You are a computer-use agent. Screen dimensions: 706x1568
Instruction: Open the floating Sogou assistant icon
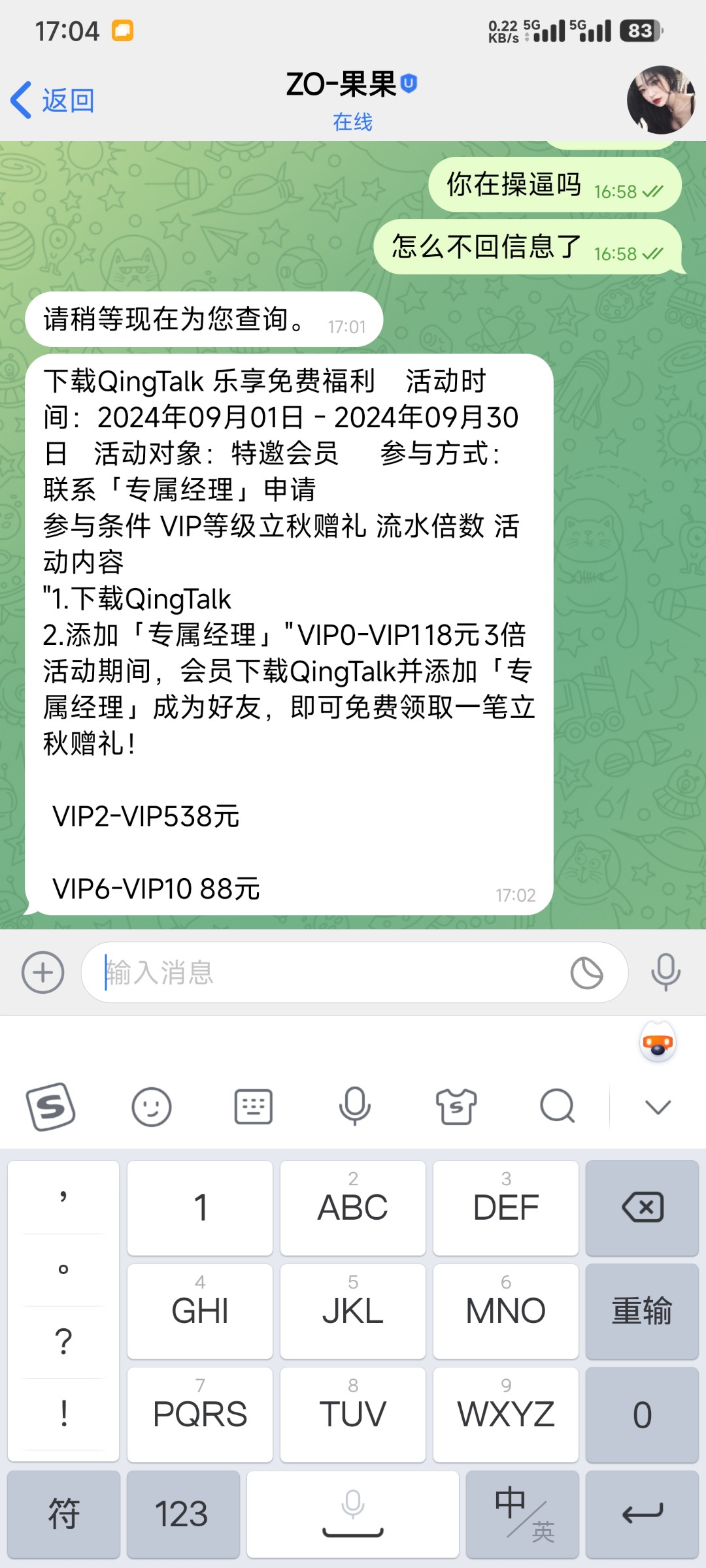click(x=658, y=1043)
